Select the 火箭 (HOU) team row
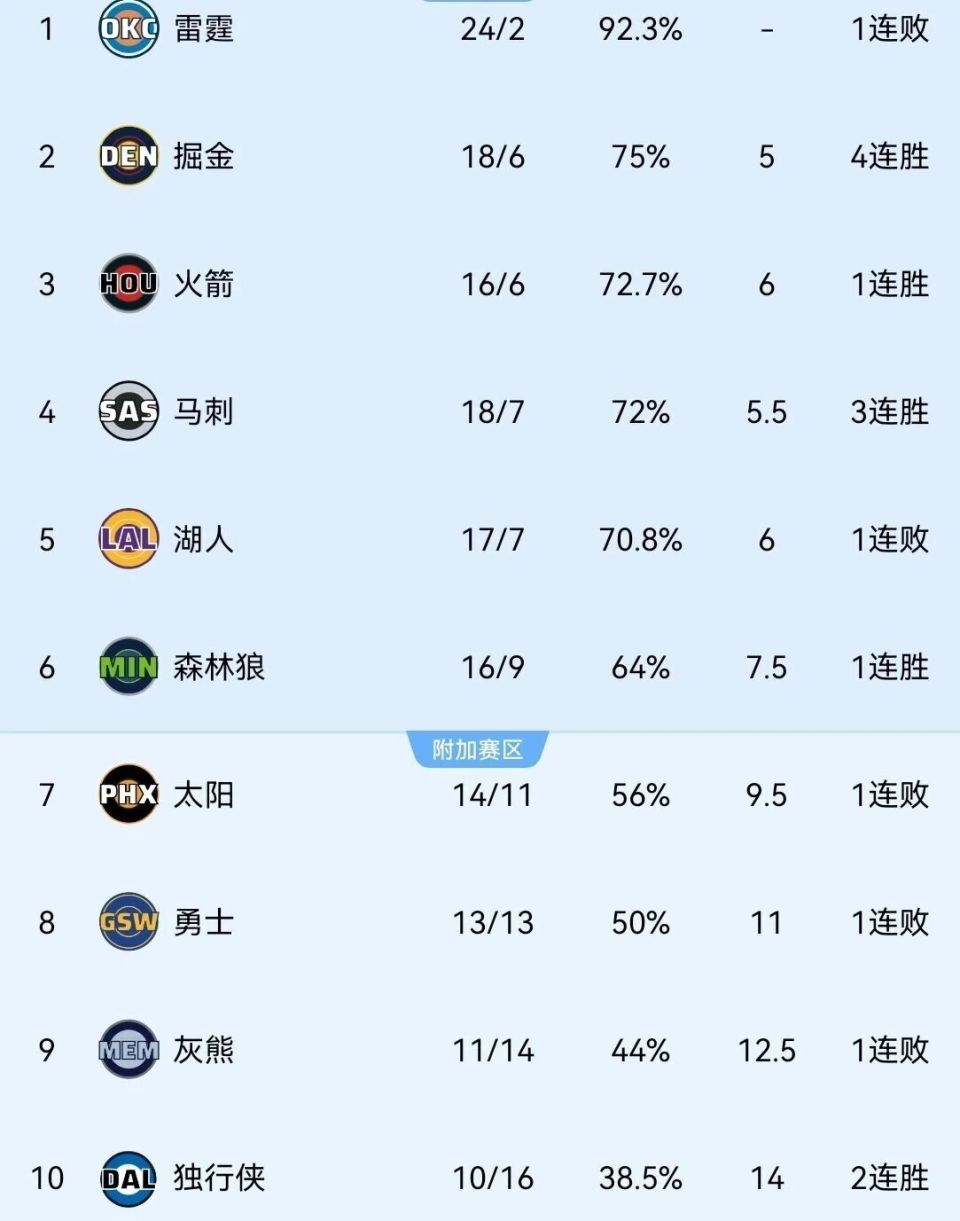960x1221 pixels. point(203,285)
